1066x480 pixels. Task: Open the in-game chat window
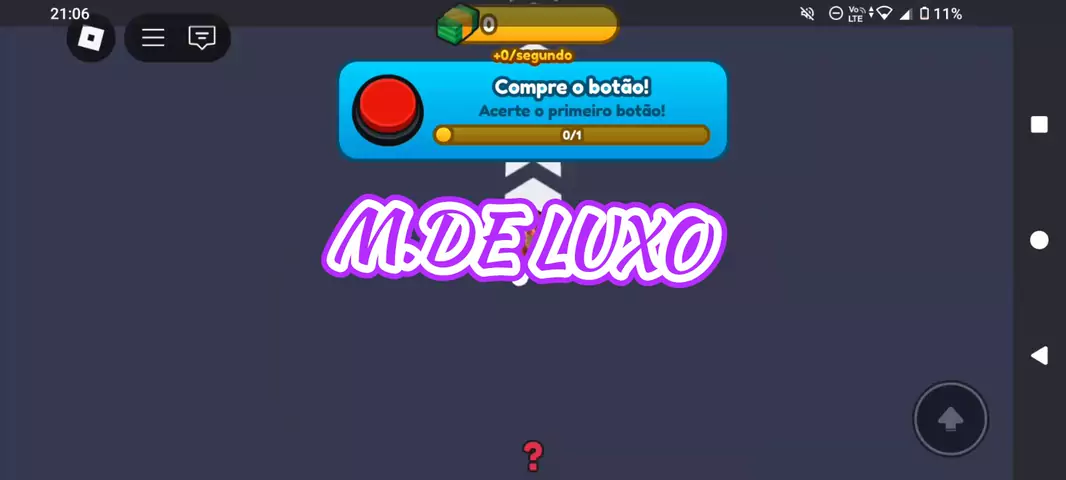202,39
